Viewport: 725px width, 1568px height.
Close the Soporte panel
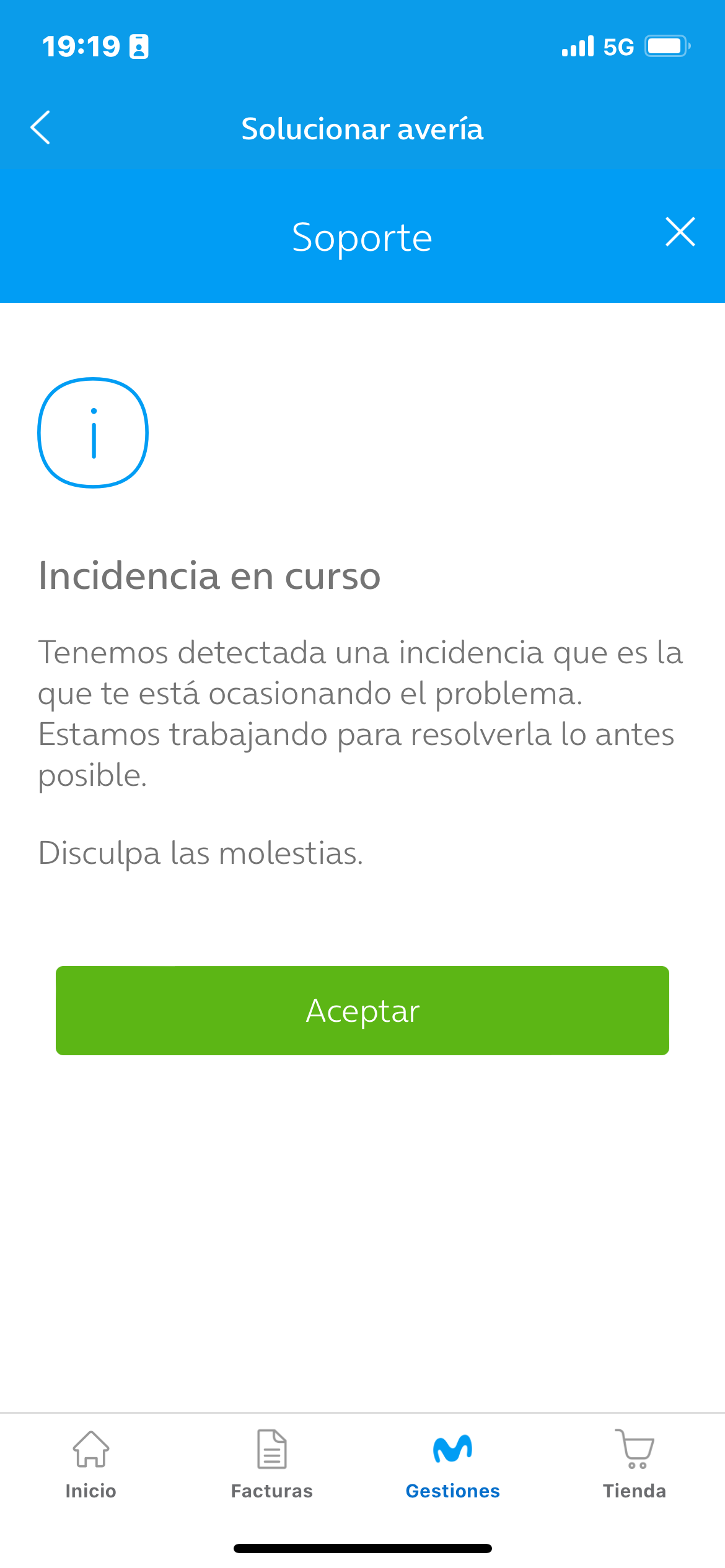680,232
